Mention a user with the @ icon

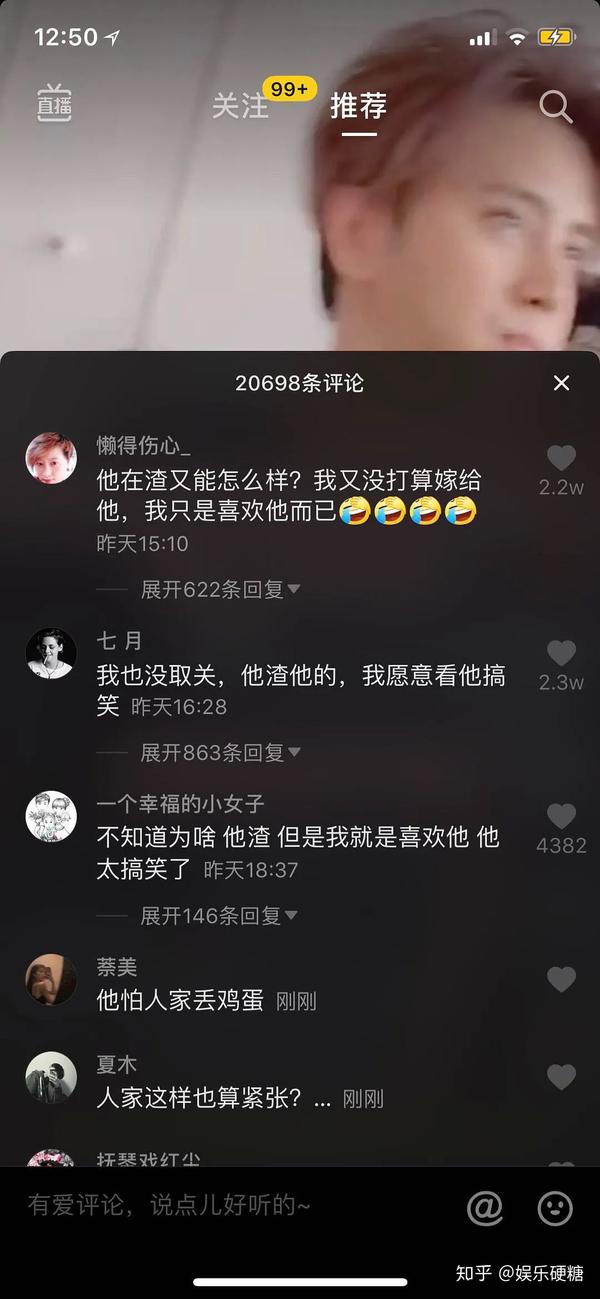tap(485, 1208)
